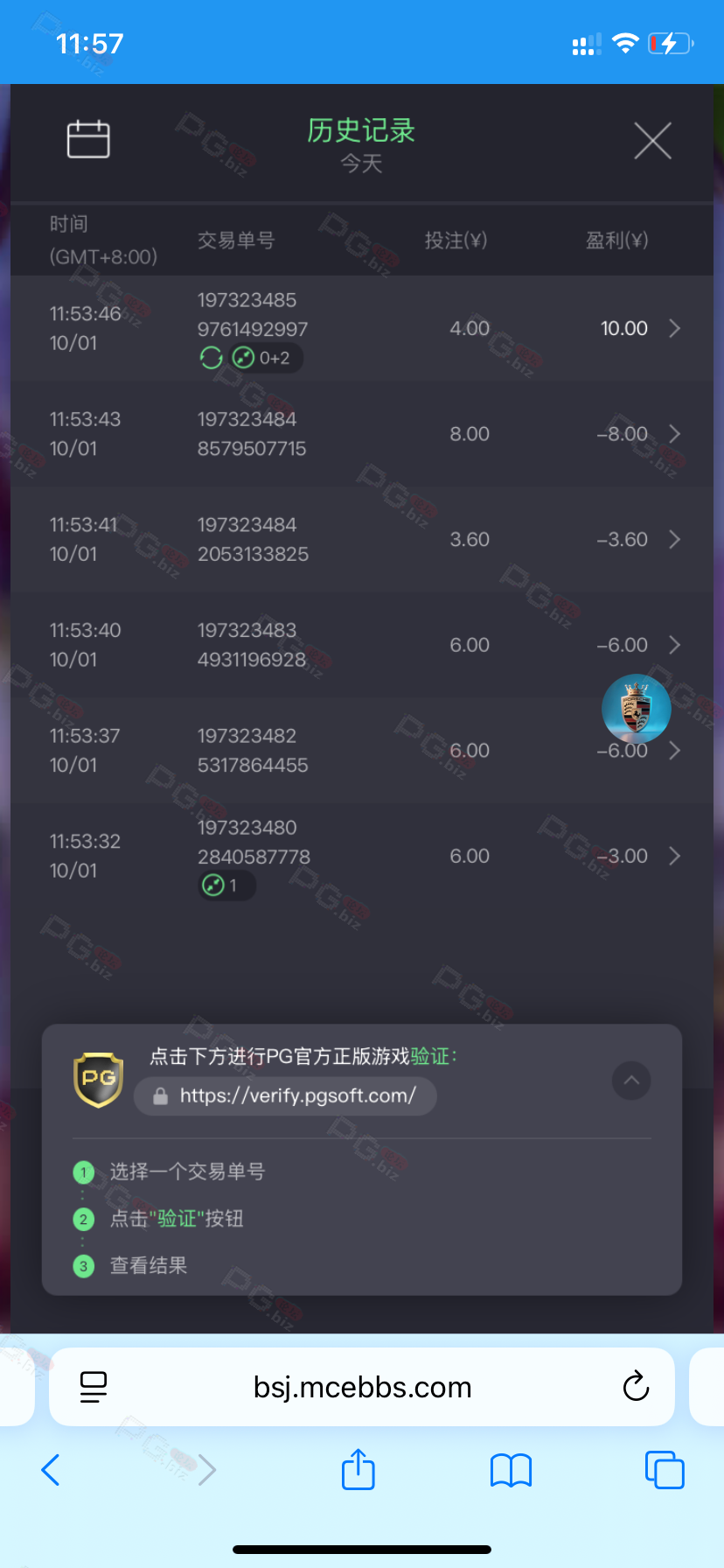
Task: Edit the bsj.mcebbs.com address bar
Action: (362, 1387)
